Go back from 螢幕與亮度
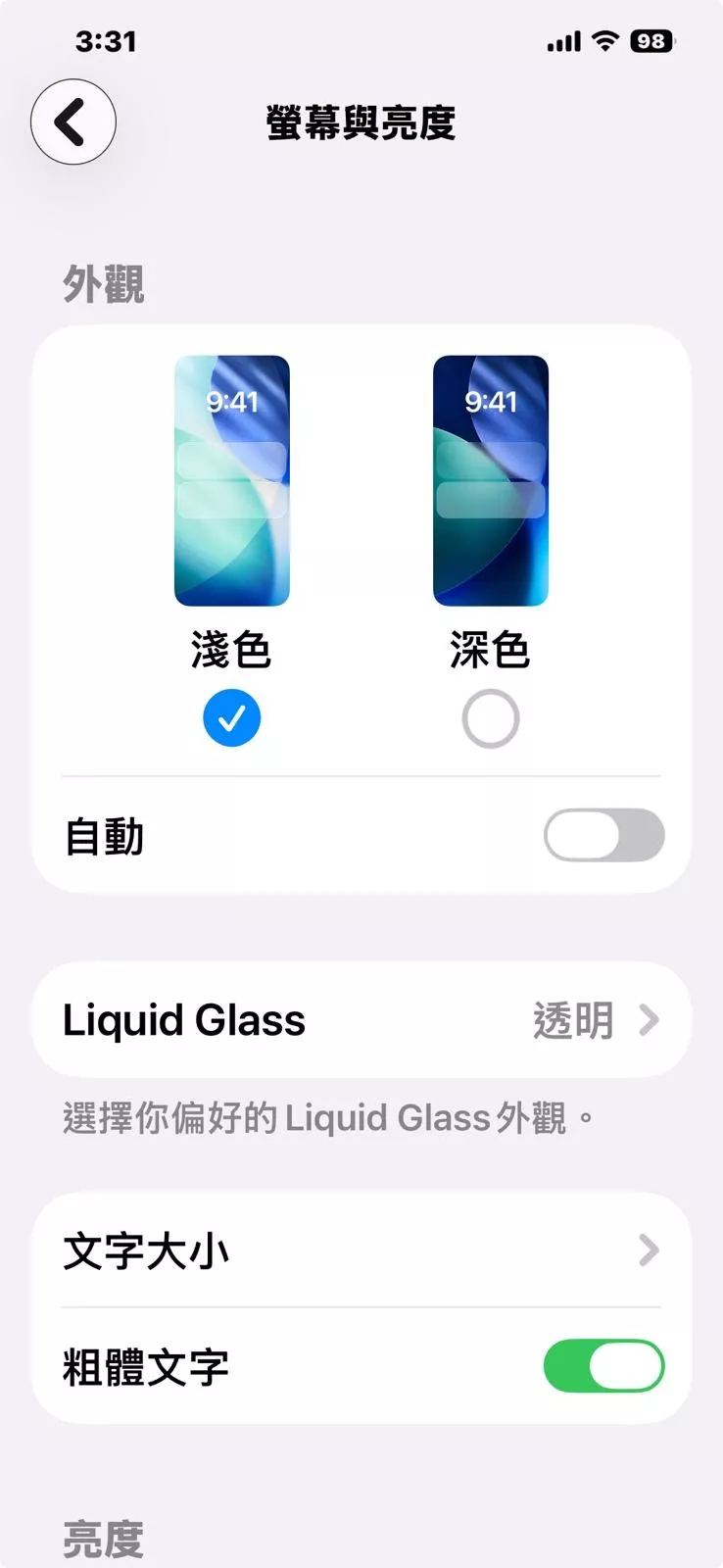The width and height of the screenshot is (723, 1568). point(73,122)
